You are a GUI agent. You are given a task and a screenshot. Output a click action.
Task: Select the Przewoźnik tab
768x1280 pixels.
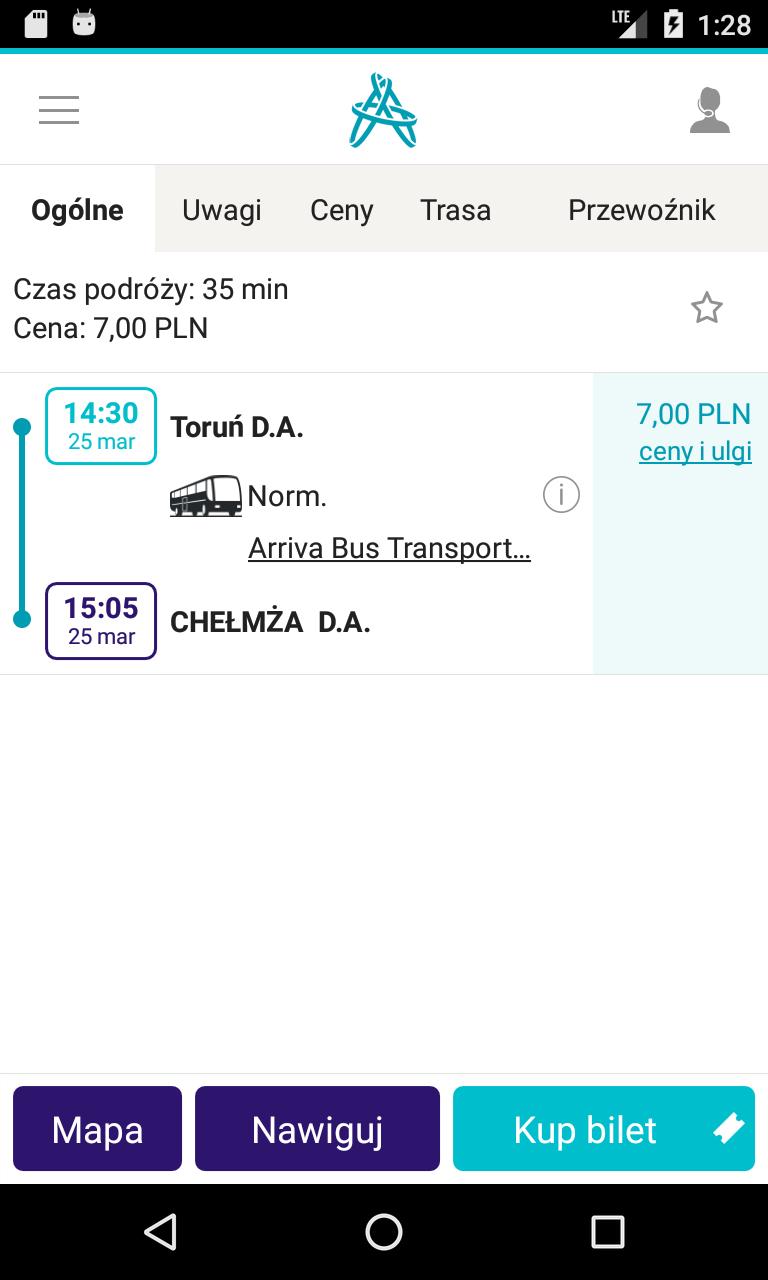642,209
